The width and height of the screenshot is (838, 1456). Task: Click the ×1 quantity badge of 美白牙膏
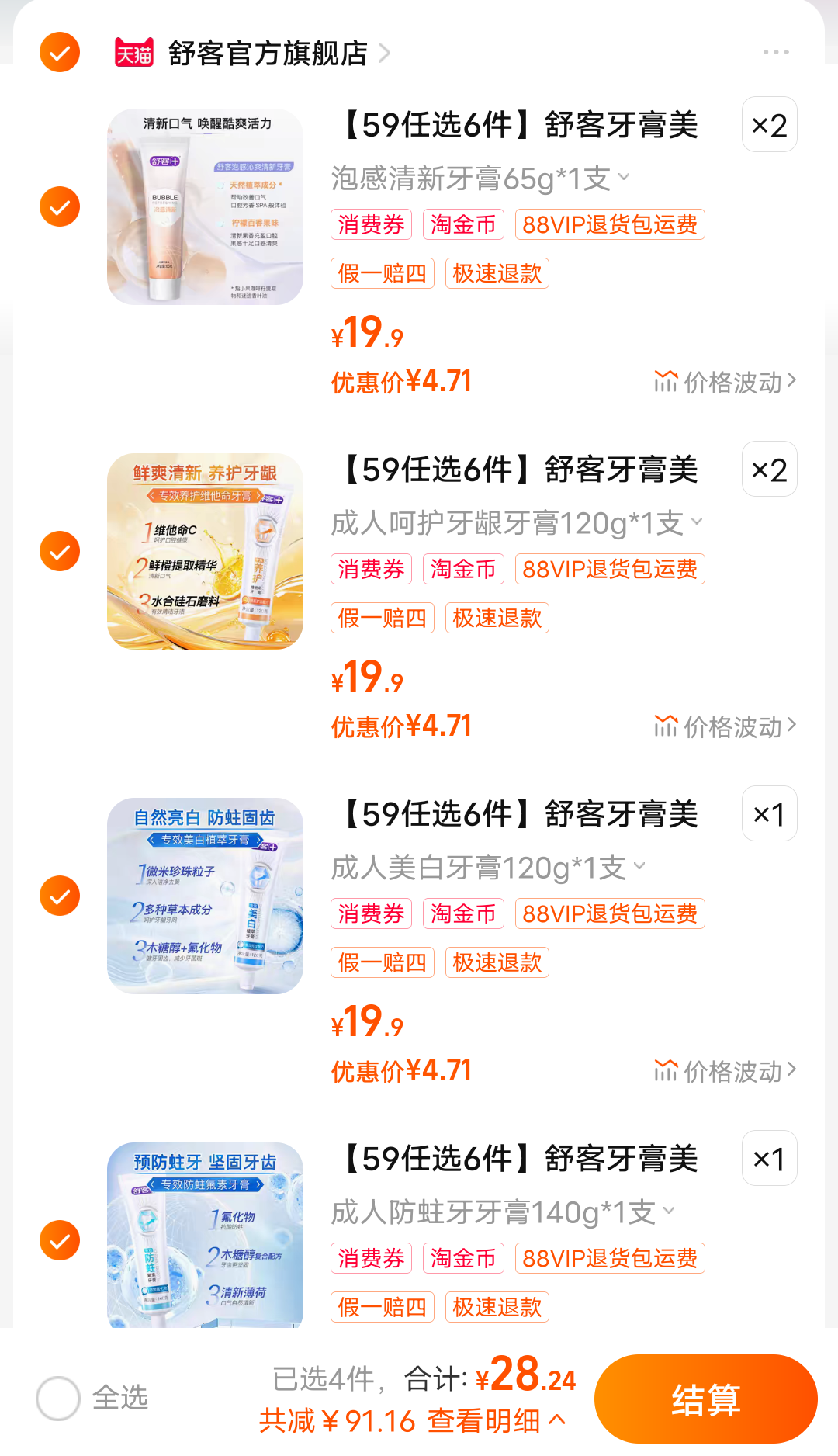point(769,814)
